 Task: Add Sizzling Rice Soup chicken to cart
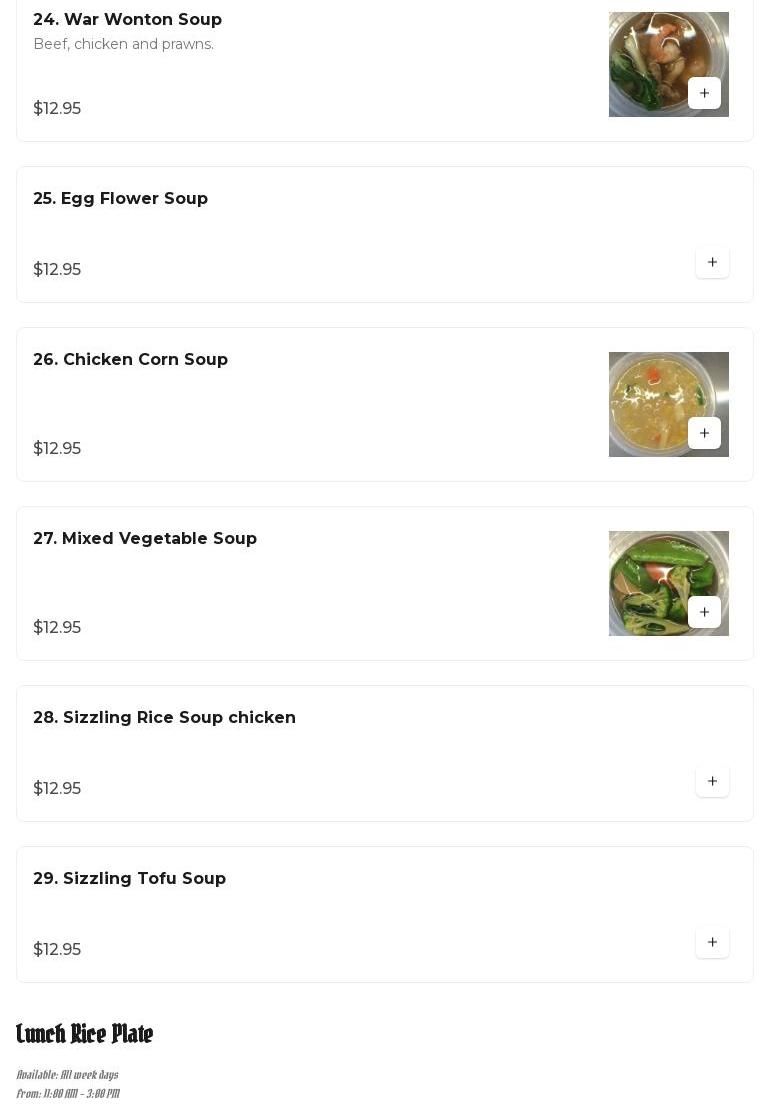click(x=712, y=781)
